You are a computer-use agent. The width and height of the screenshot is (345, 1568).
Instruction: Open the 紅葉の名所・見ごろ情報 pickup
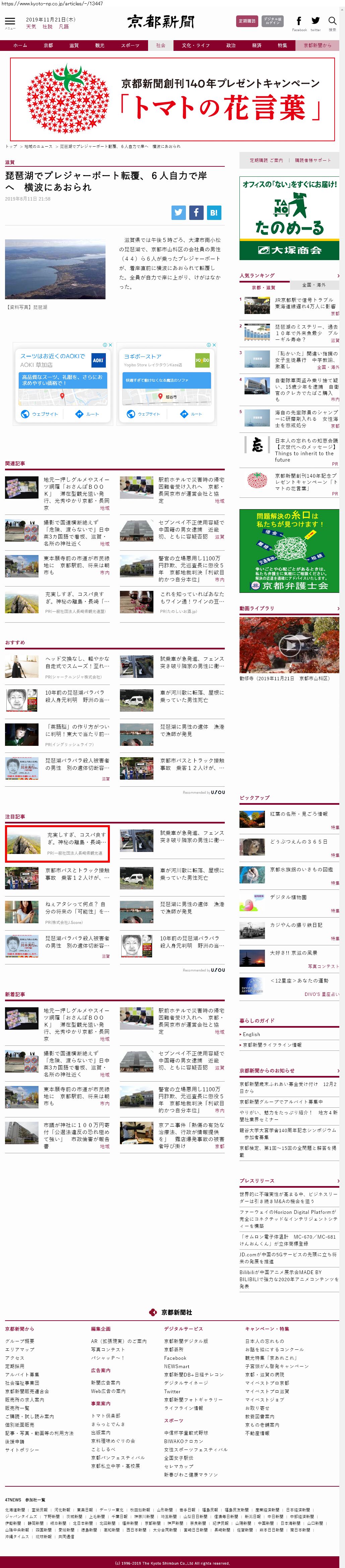click(299, 814)
